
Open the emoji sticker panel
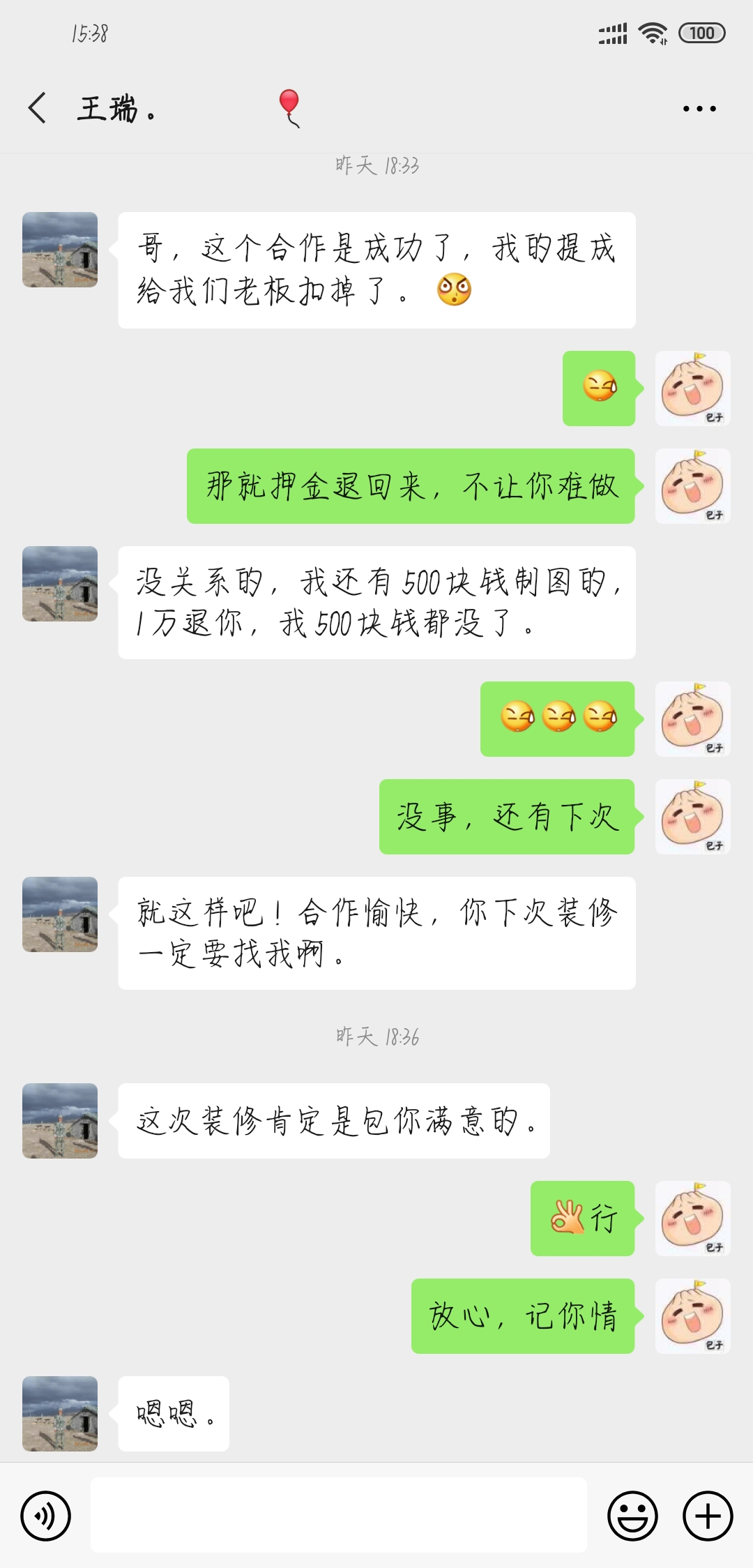[632, 1516]
